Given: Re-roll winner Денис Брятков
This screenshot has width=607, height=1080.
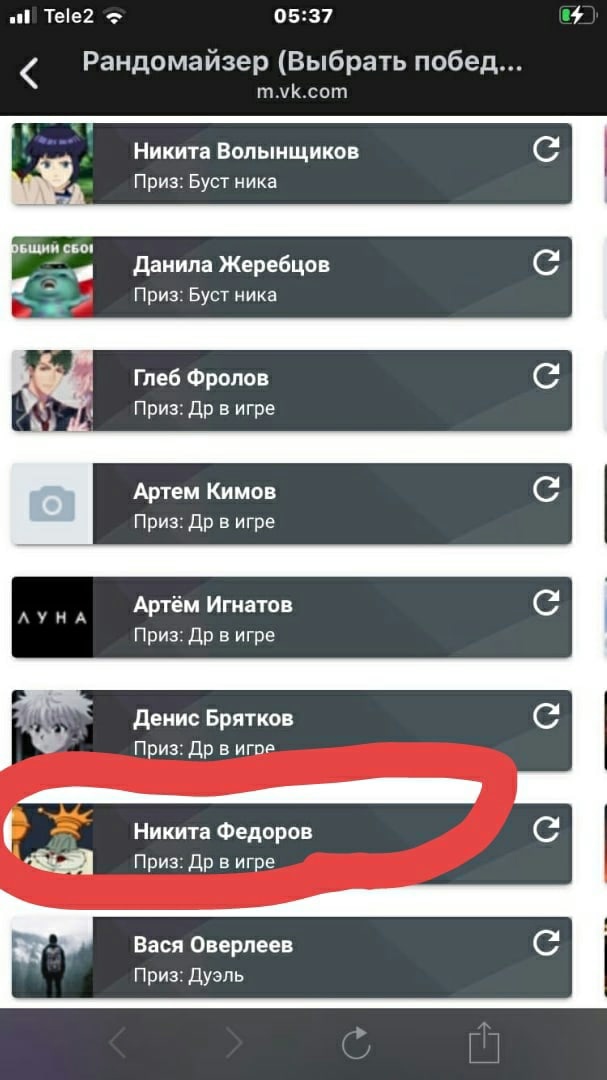Looking at the screenshot, I should [546, 716].
